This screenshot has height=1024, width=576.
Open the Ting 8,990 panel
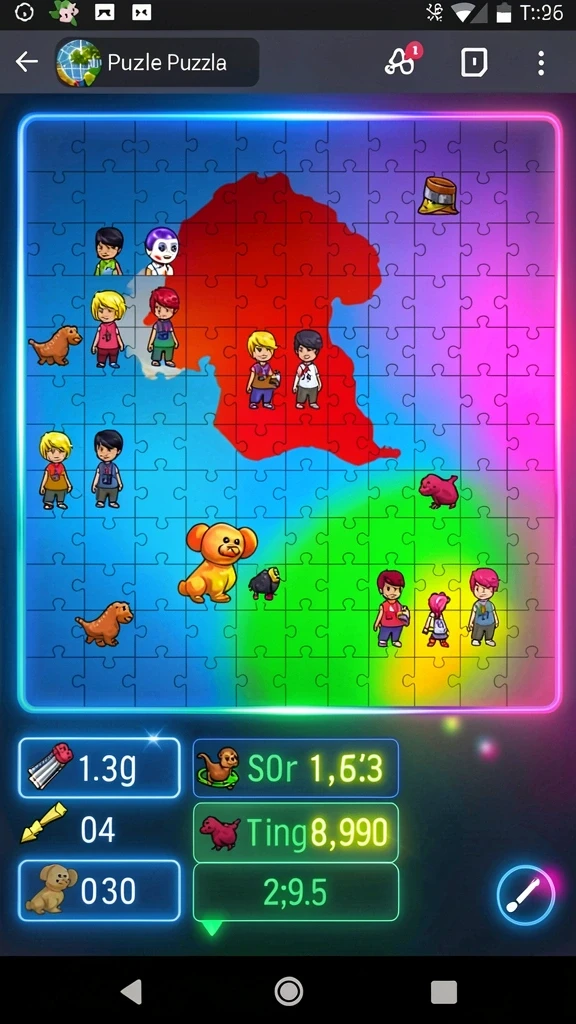point(296,833)
